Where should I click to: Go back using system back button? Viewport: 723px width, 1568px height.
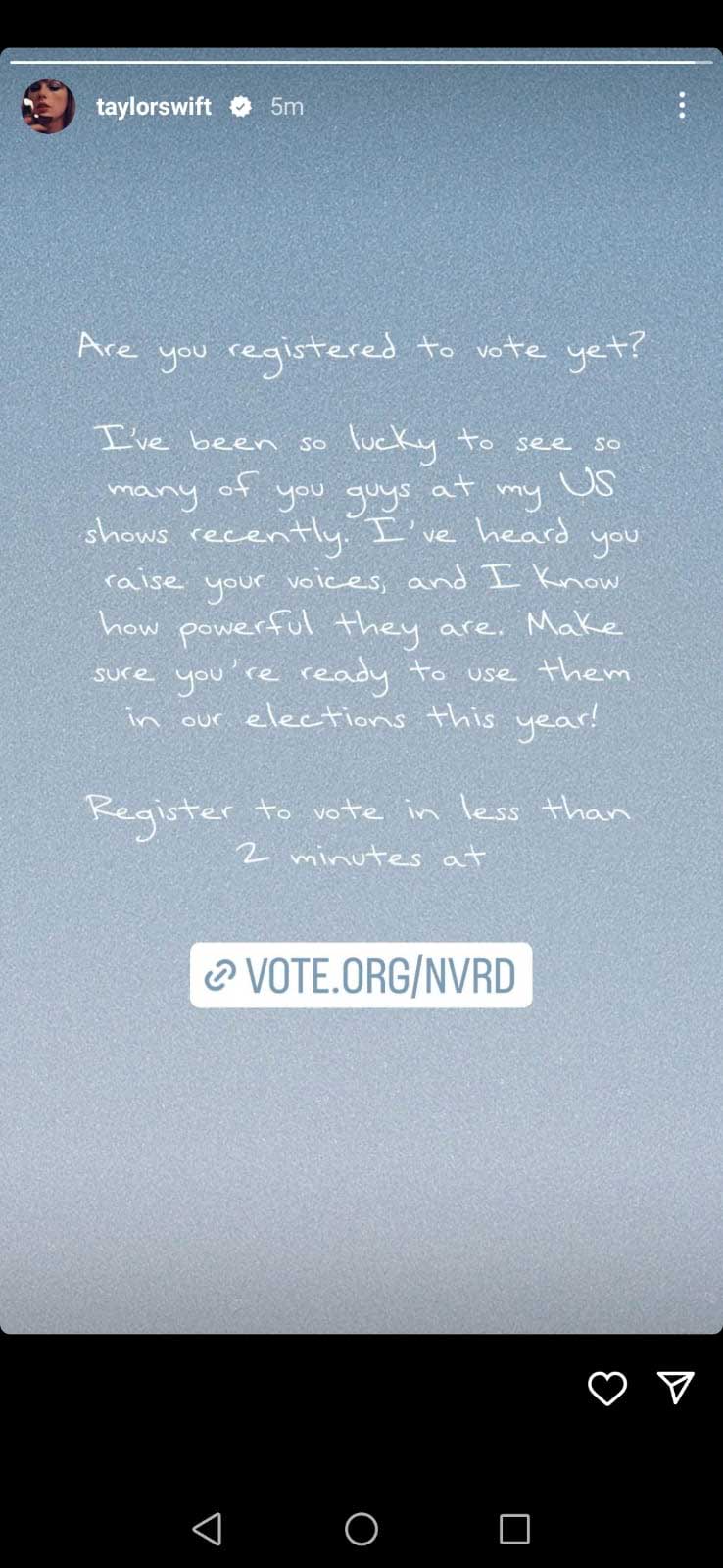pos(207,1529)
